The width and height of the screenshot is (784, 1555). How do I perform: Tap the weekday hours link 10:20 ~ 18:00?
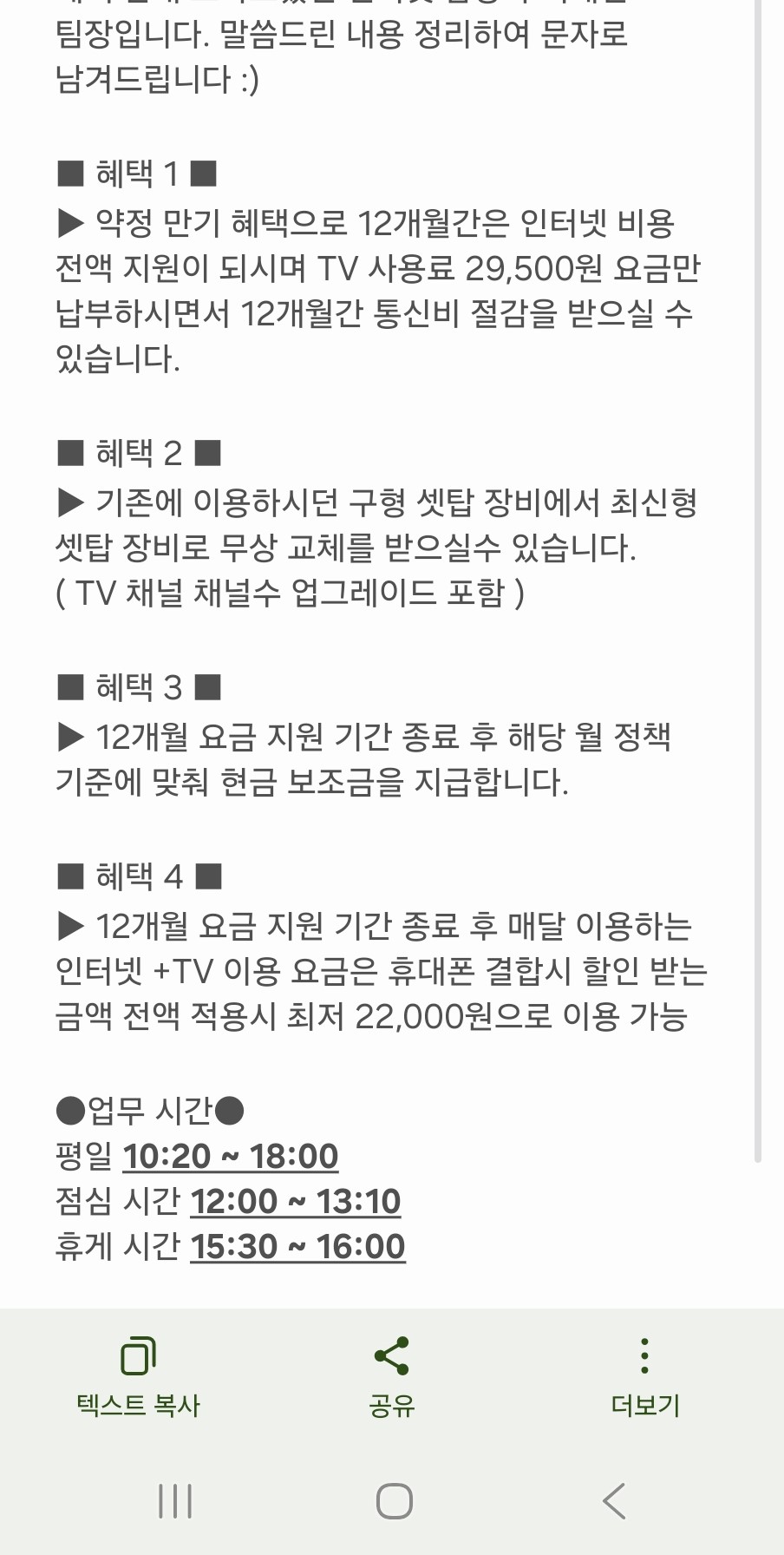pos(231,1157)
